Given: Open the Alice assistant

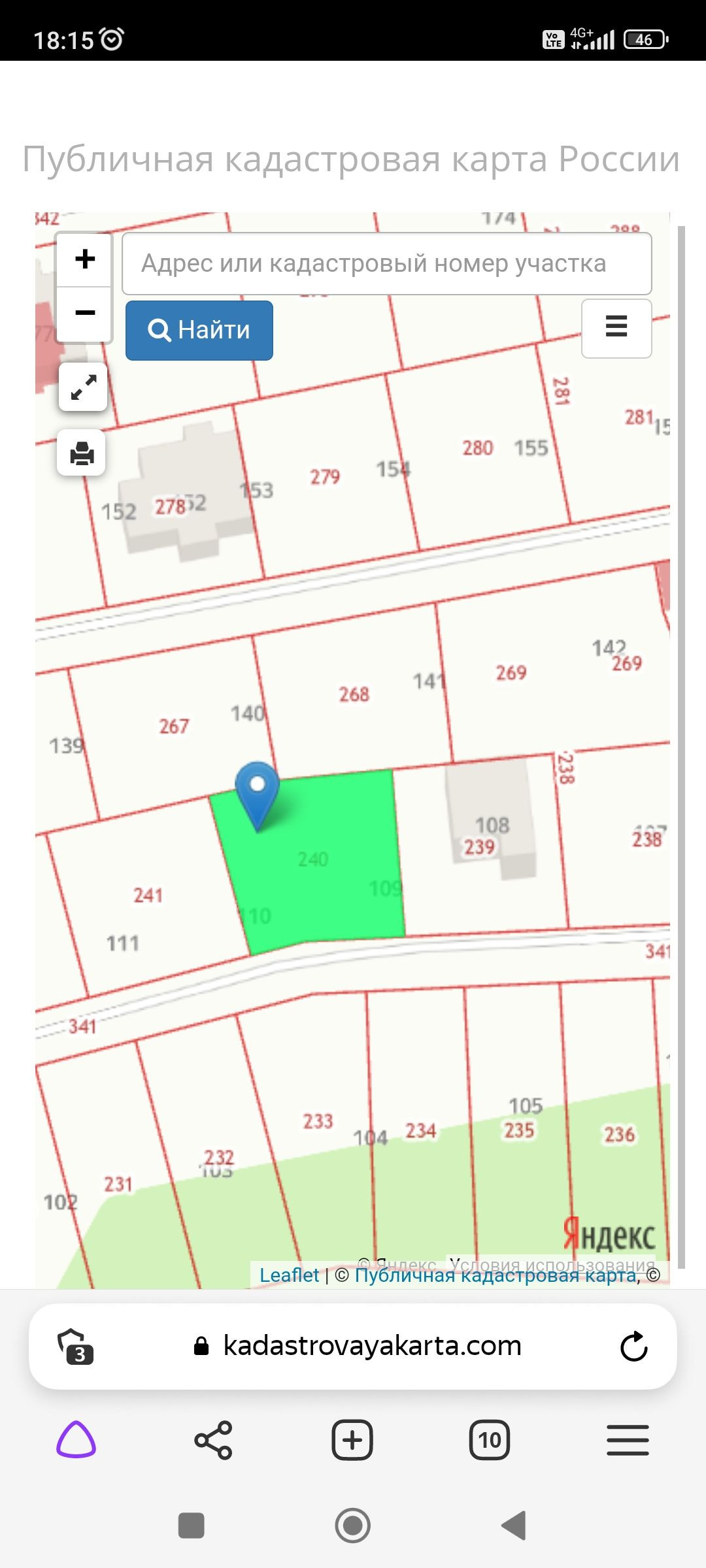Looking at the screenshot, I should pos(76,1440).
